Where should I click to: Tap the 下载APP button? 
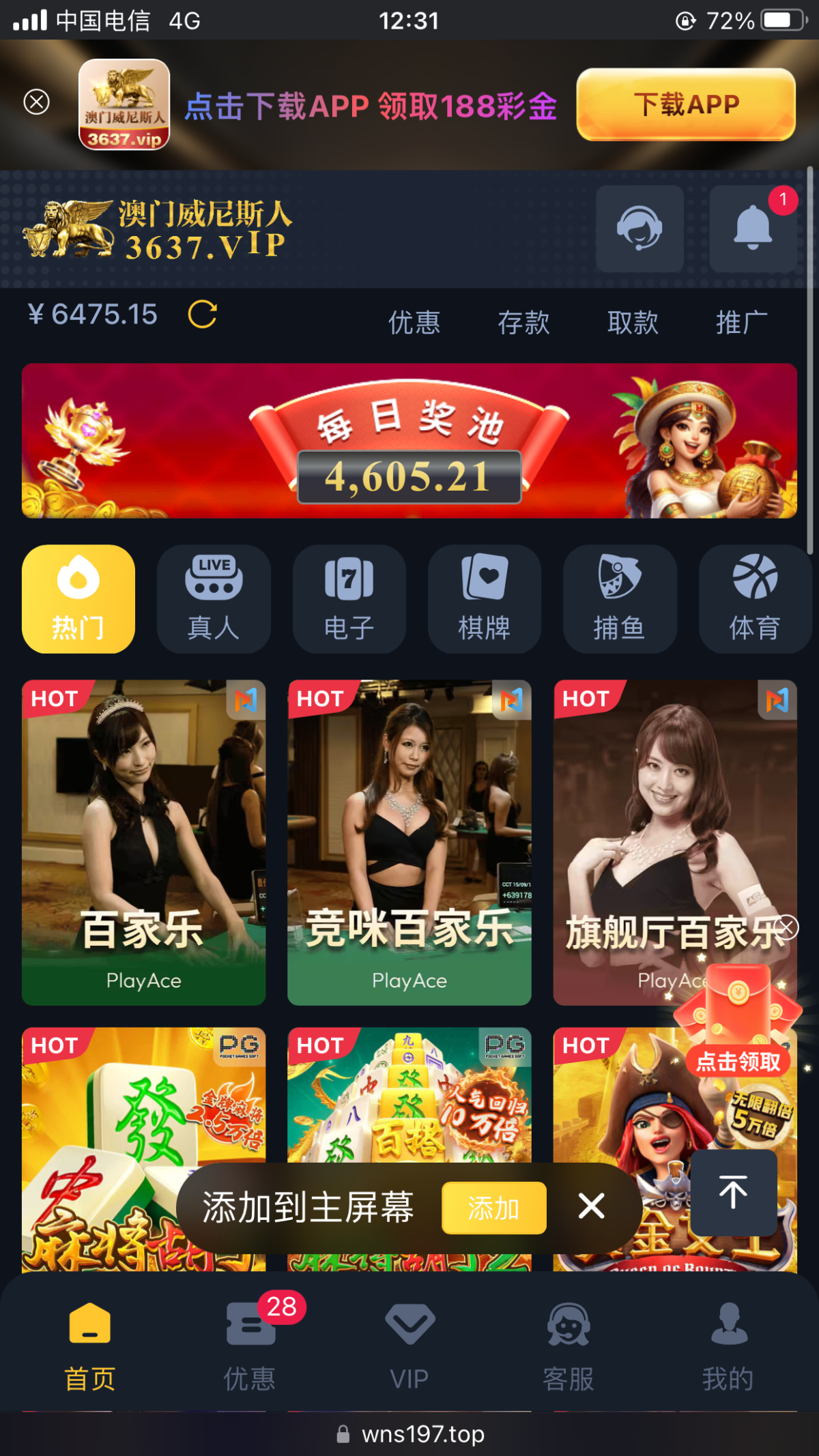pyautogui.click(x=685, y=104)
